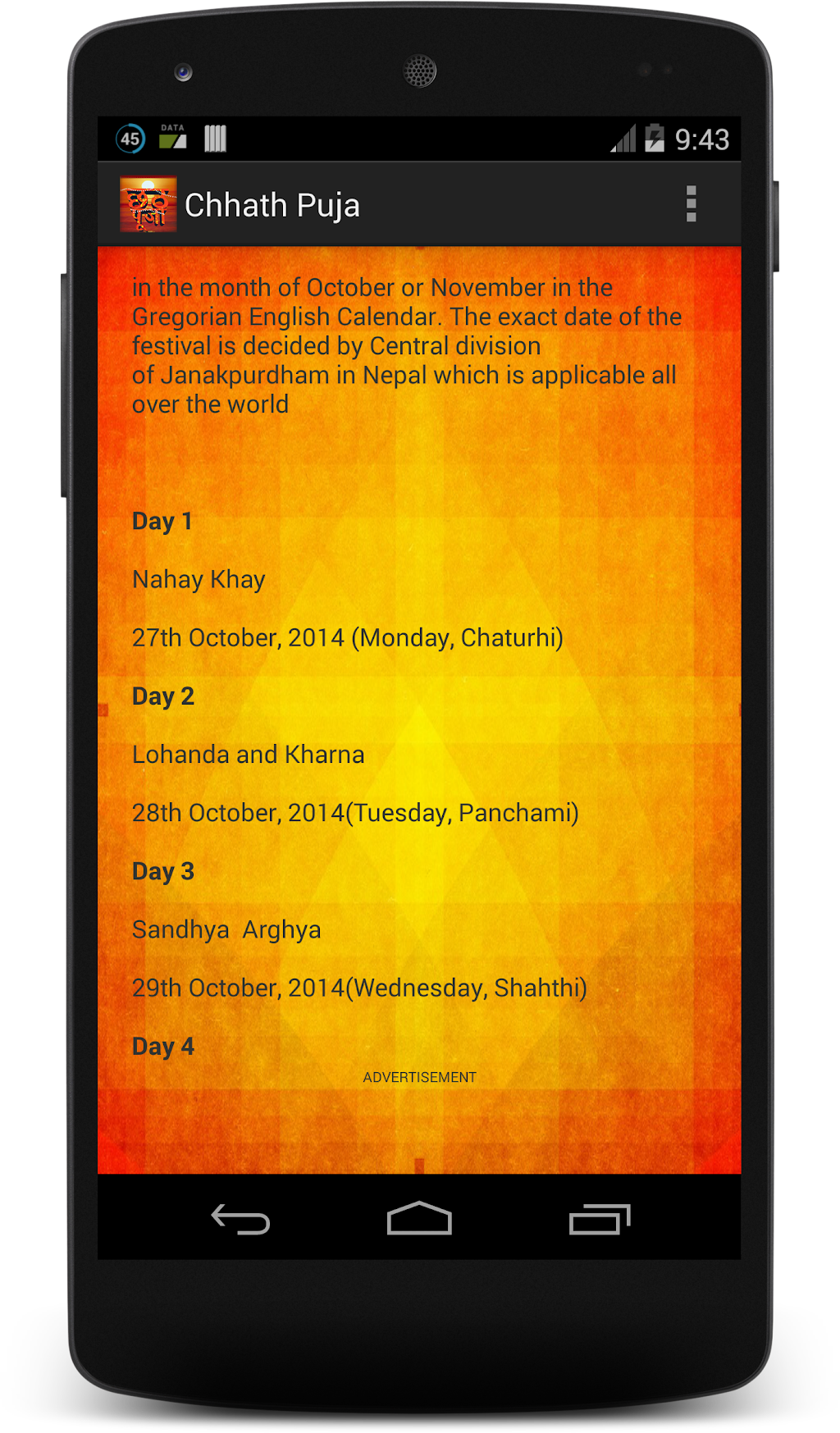This screenshot has height=1433, width=840.
Task: Go to the home screen
Action: [x=419, y=1219]
